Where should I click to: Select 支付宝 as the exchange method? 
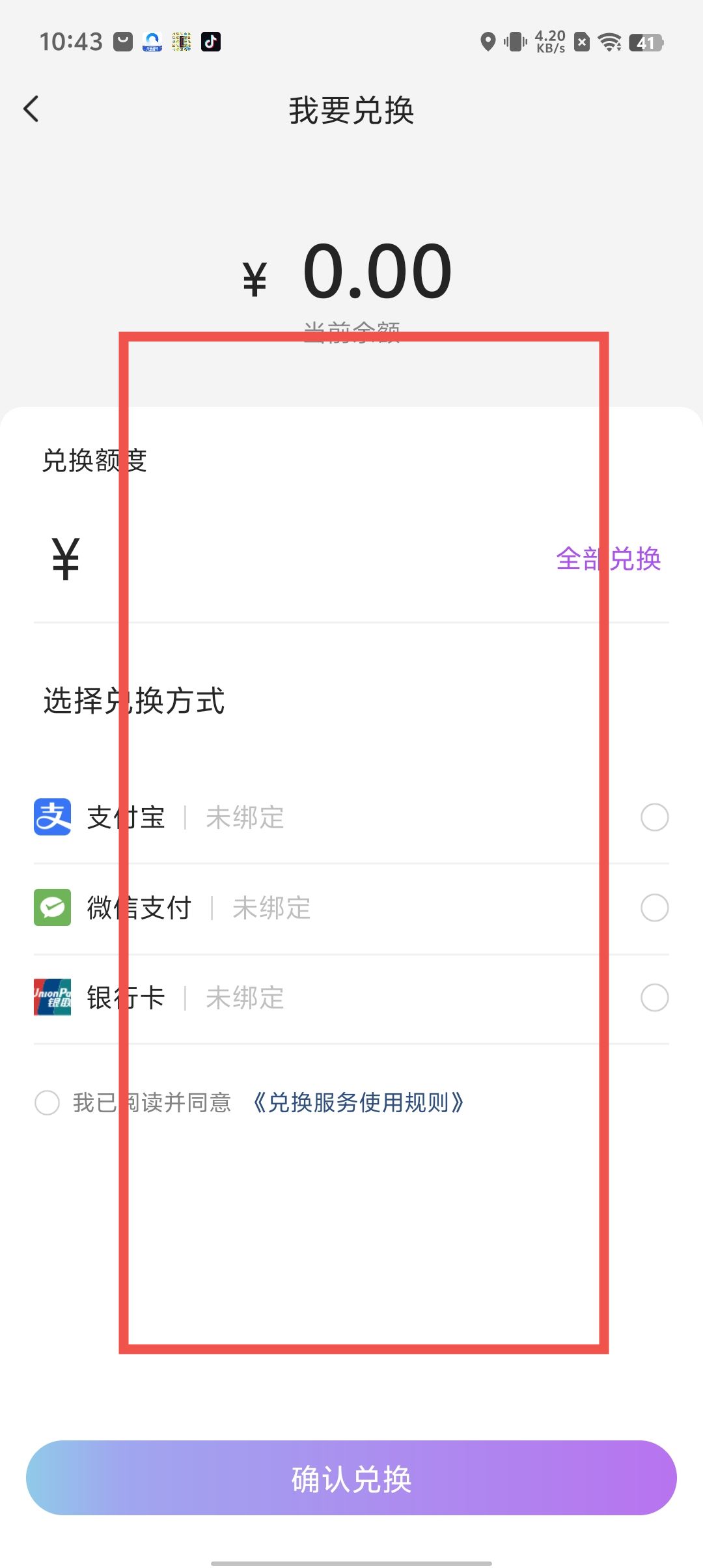click(x=654, y=817)
